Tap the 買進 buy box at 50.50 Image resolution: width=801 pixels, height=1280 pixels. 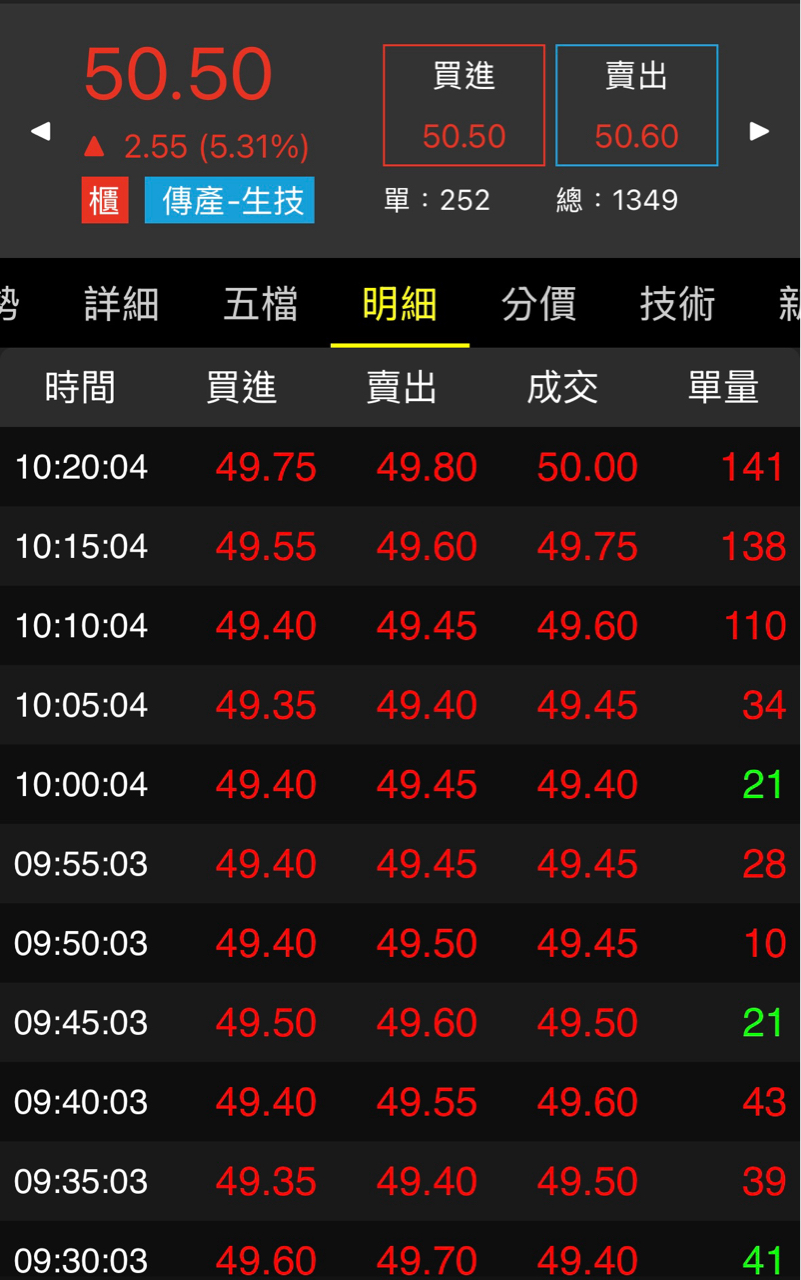(x=464, y=105)
